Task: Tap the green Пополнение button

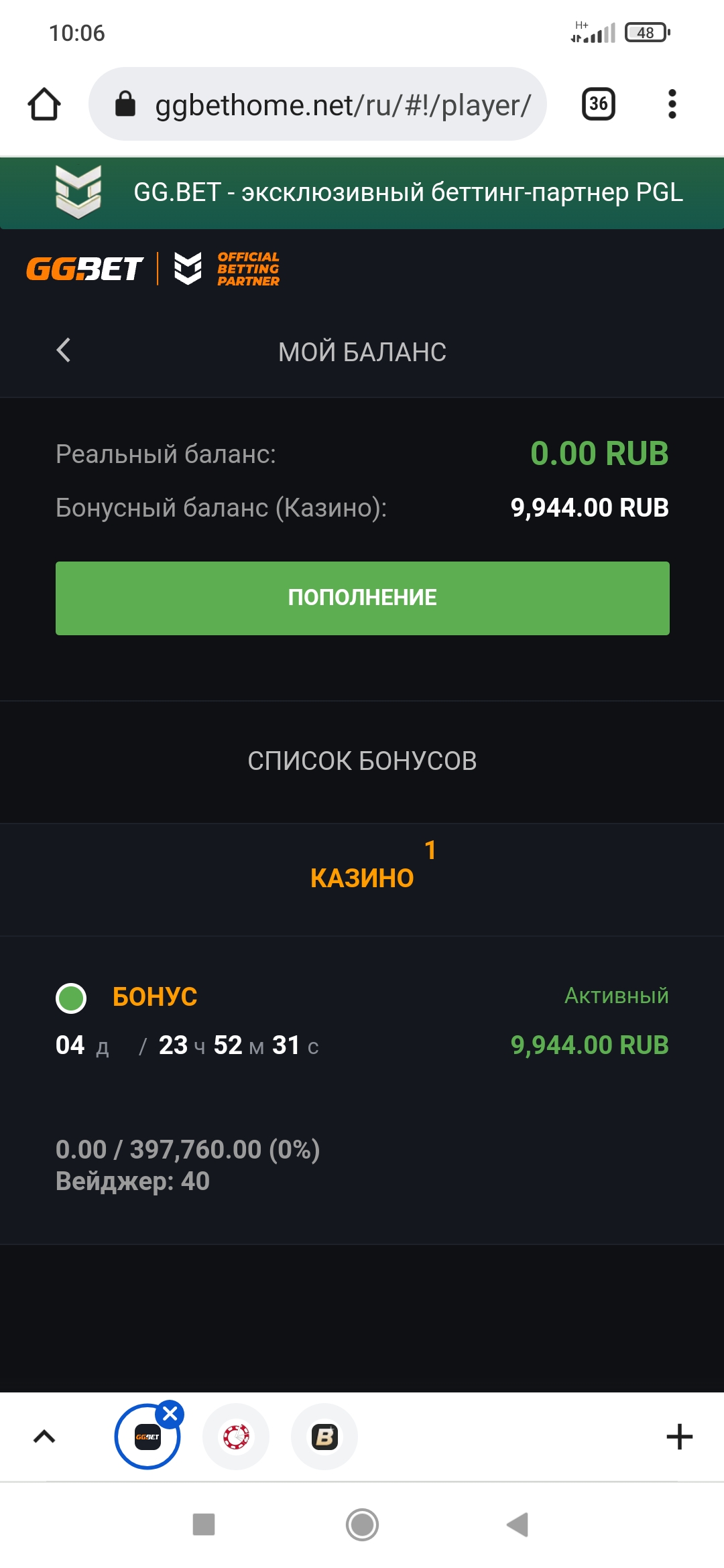Action: click(362, 598)
